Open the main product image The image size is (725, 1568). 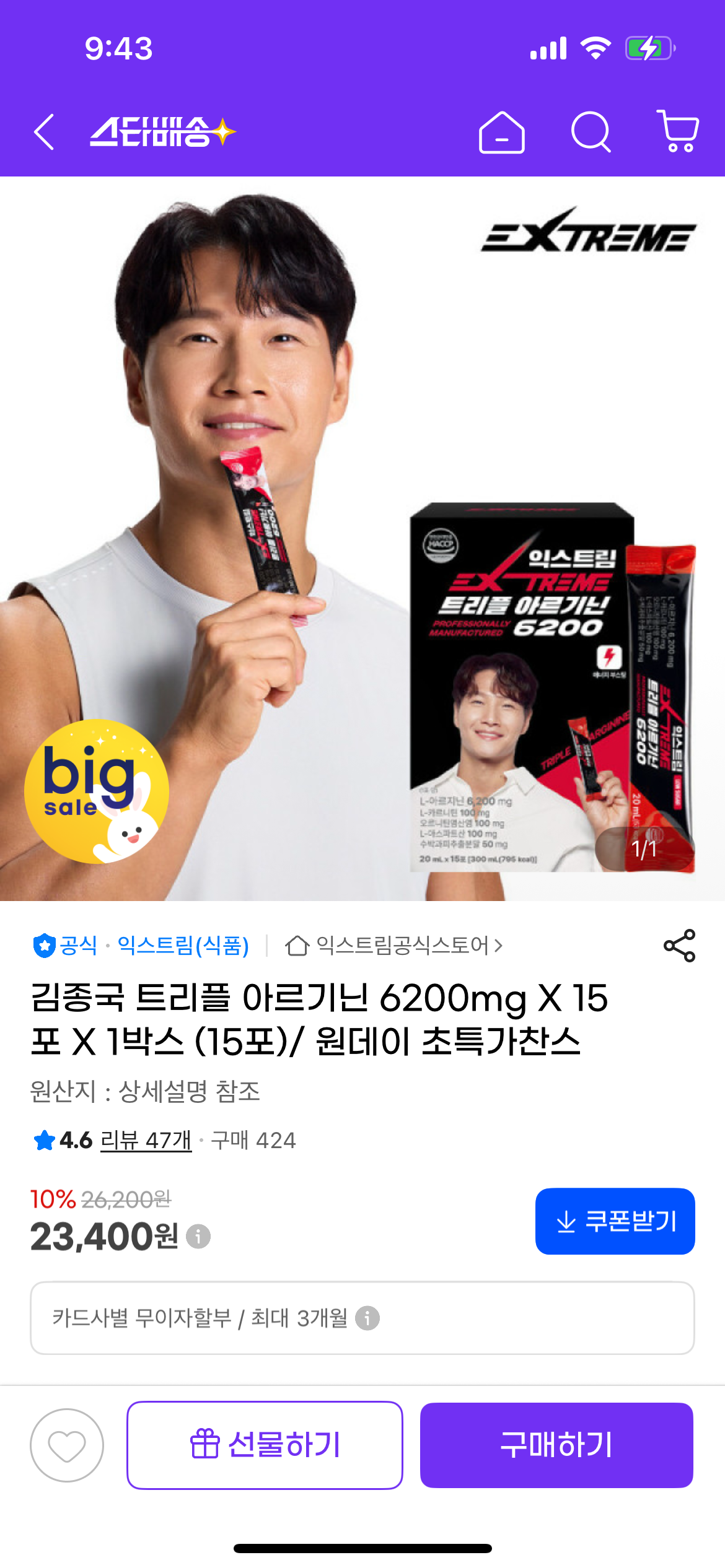click(362, 539)
